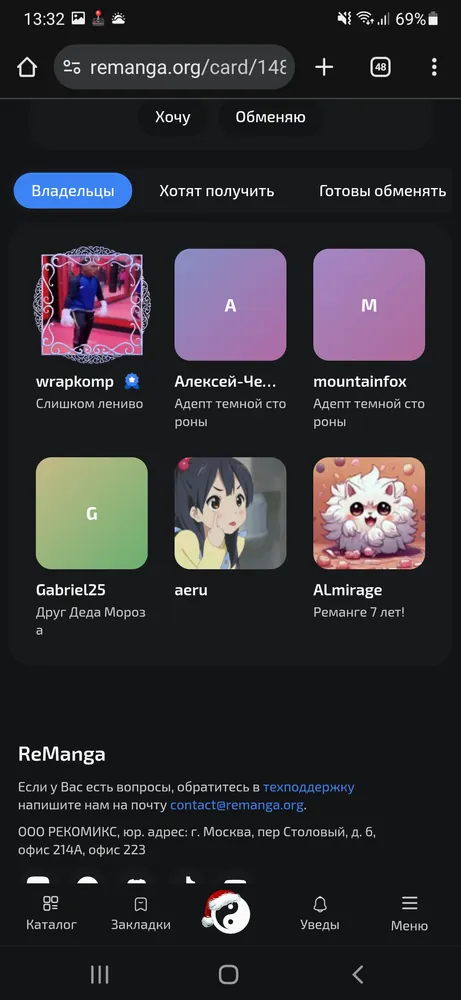Tap the Хочу button

[x=173, y=117]
